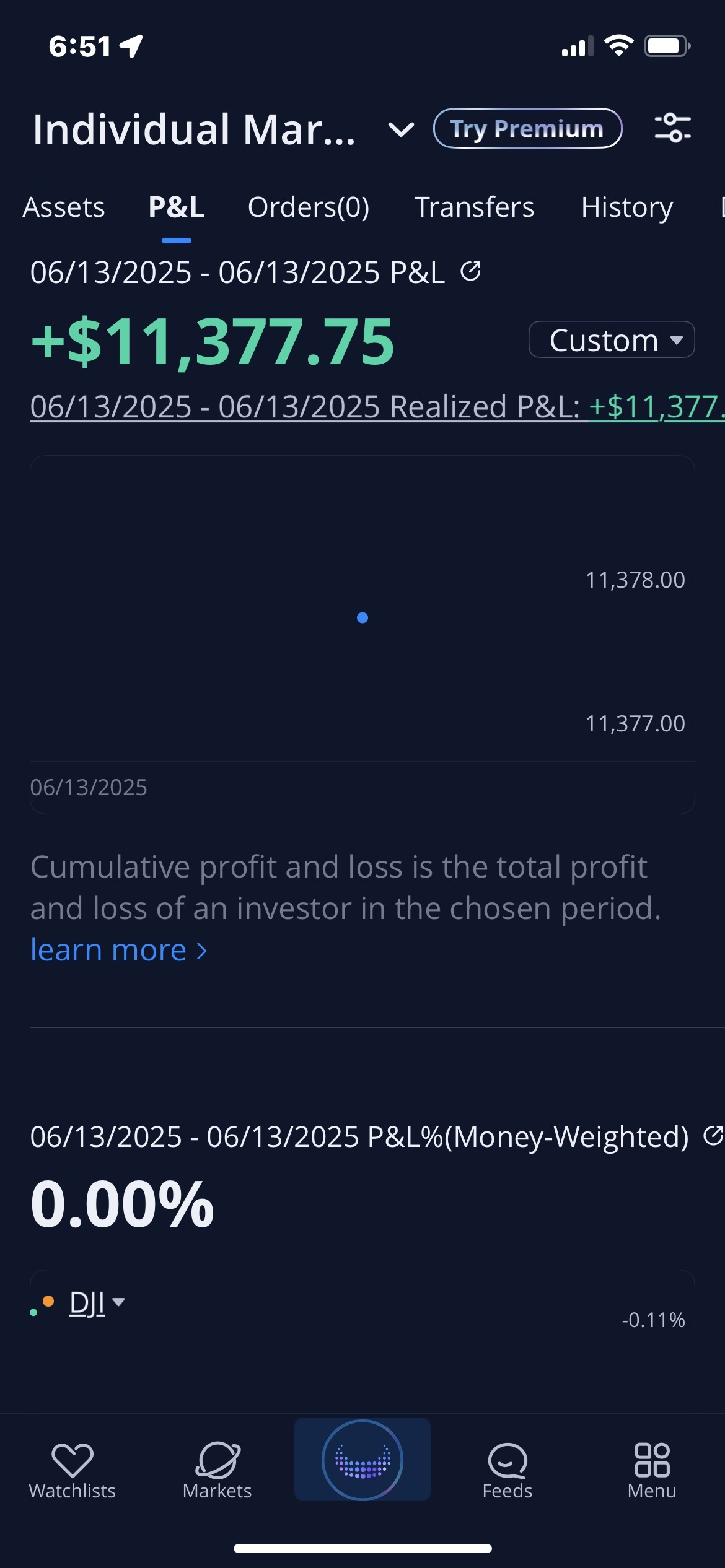Viewport: 725px width, 1568px height.
Task: Open the Menu tab
Action: (652, 1470)
